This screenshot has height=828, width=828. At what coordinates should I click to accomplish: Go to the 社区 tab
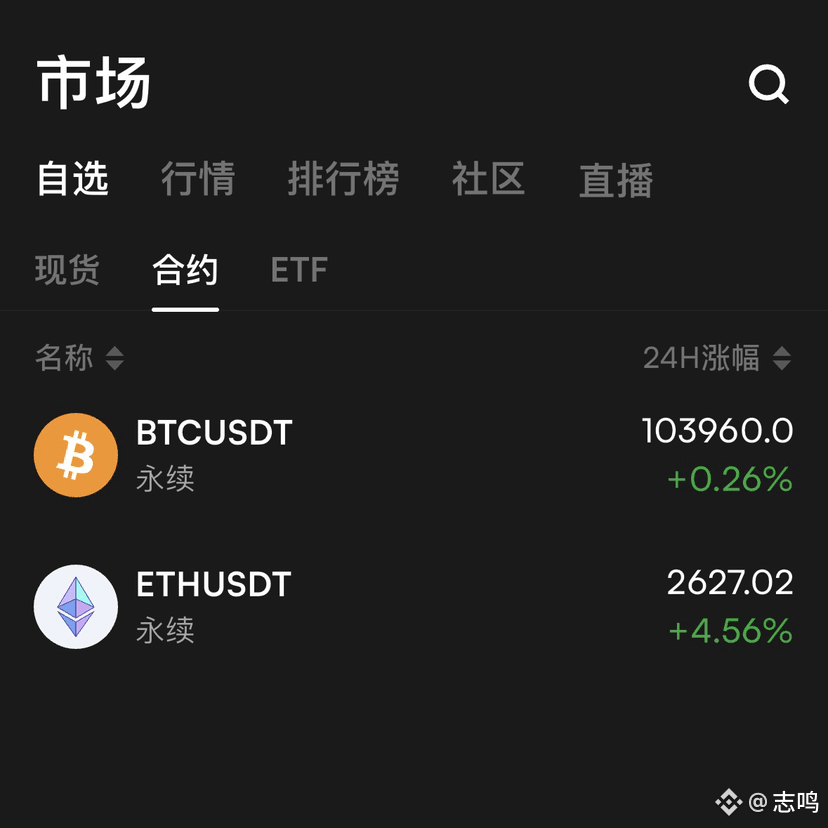488,180
